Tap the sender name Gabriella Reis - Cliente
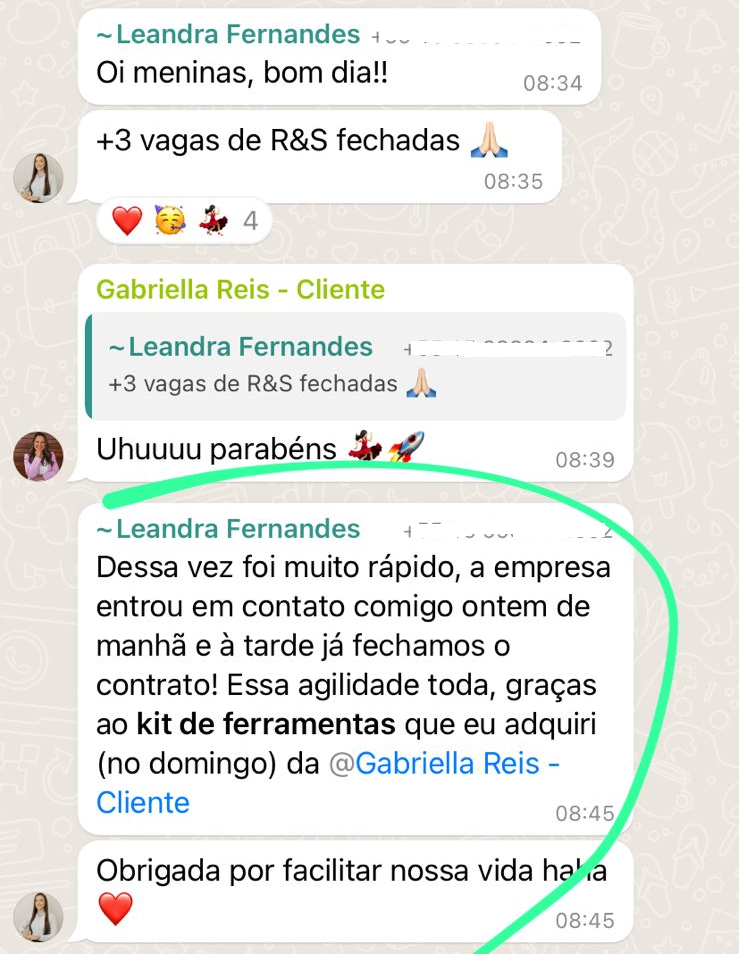Viewport: 739px width, 954px height. [240, 289]
